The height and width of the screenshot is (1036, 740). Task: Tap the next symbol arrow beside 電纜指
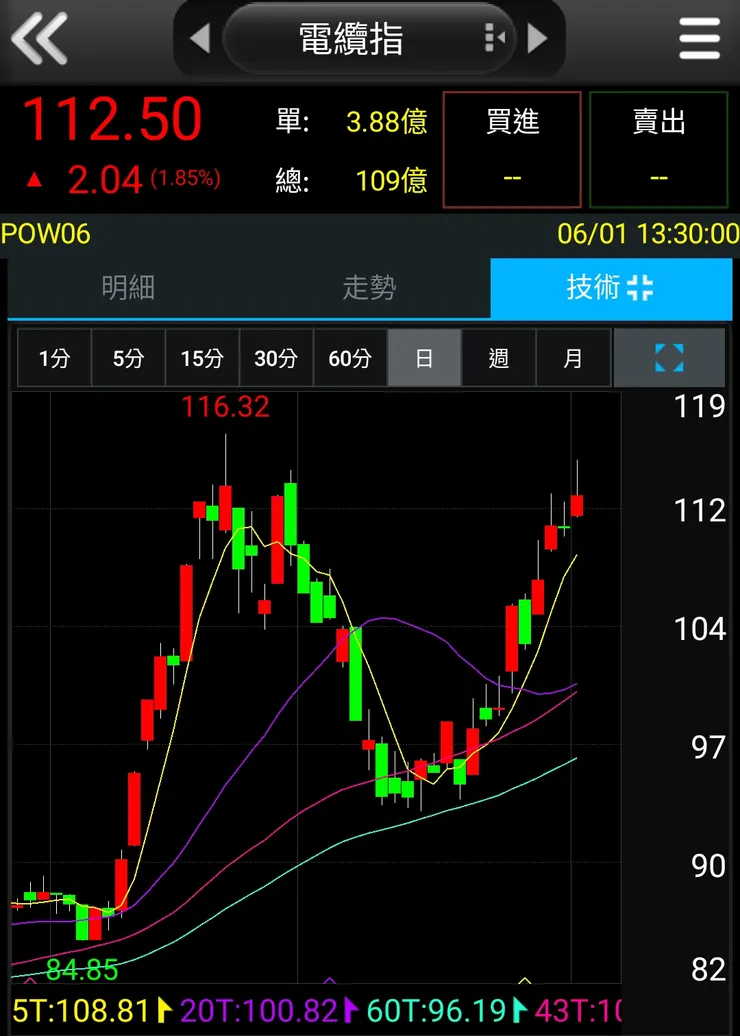(x=537, y=39)
